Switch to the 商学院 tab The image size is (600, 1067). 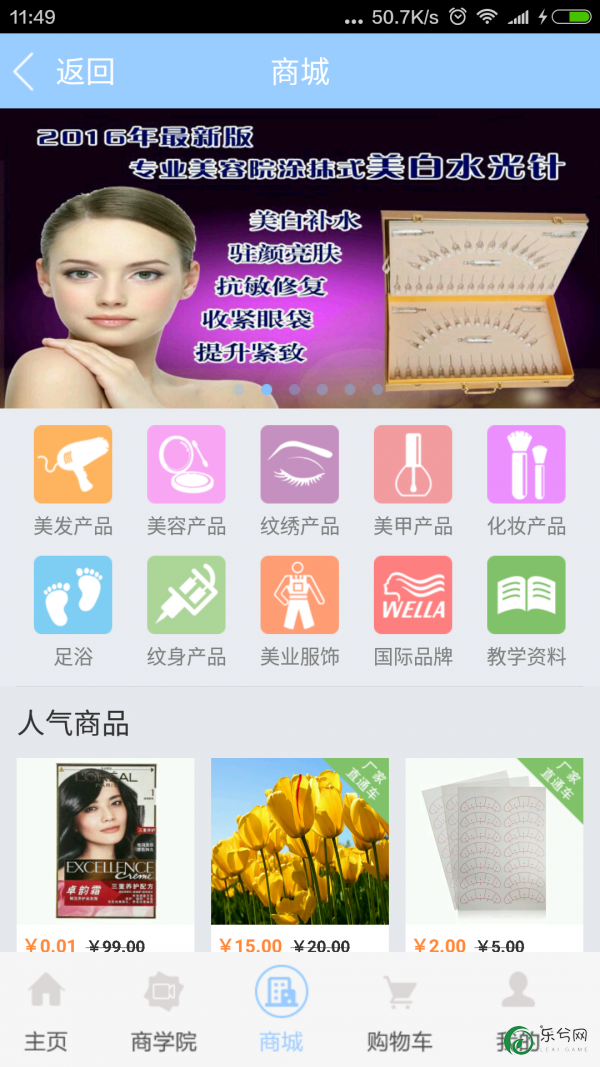point(164,1012)
